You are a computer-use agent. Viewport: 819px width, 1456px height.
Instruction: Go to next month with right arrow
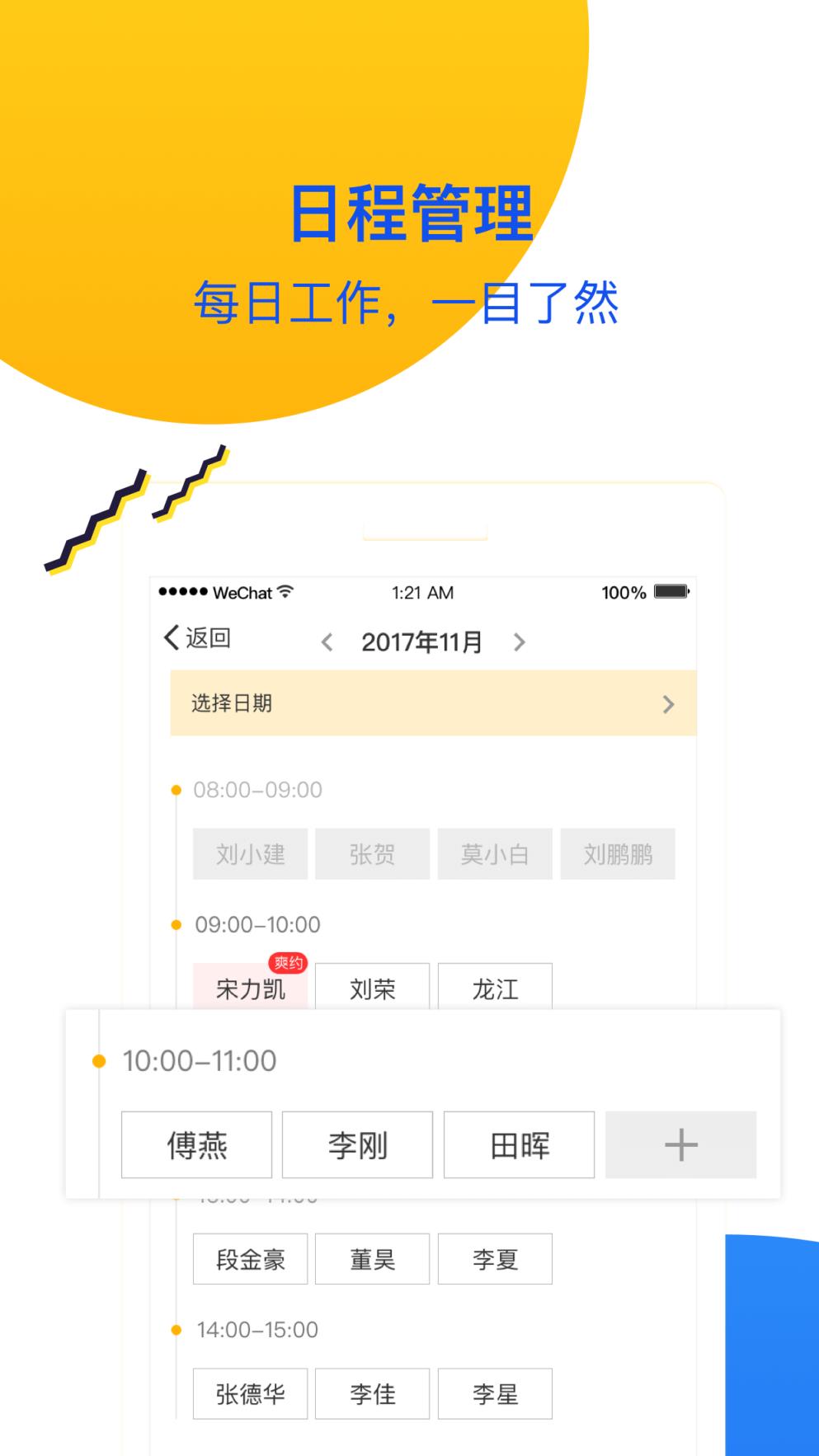tap(520, 641)
